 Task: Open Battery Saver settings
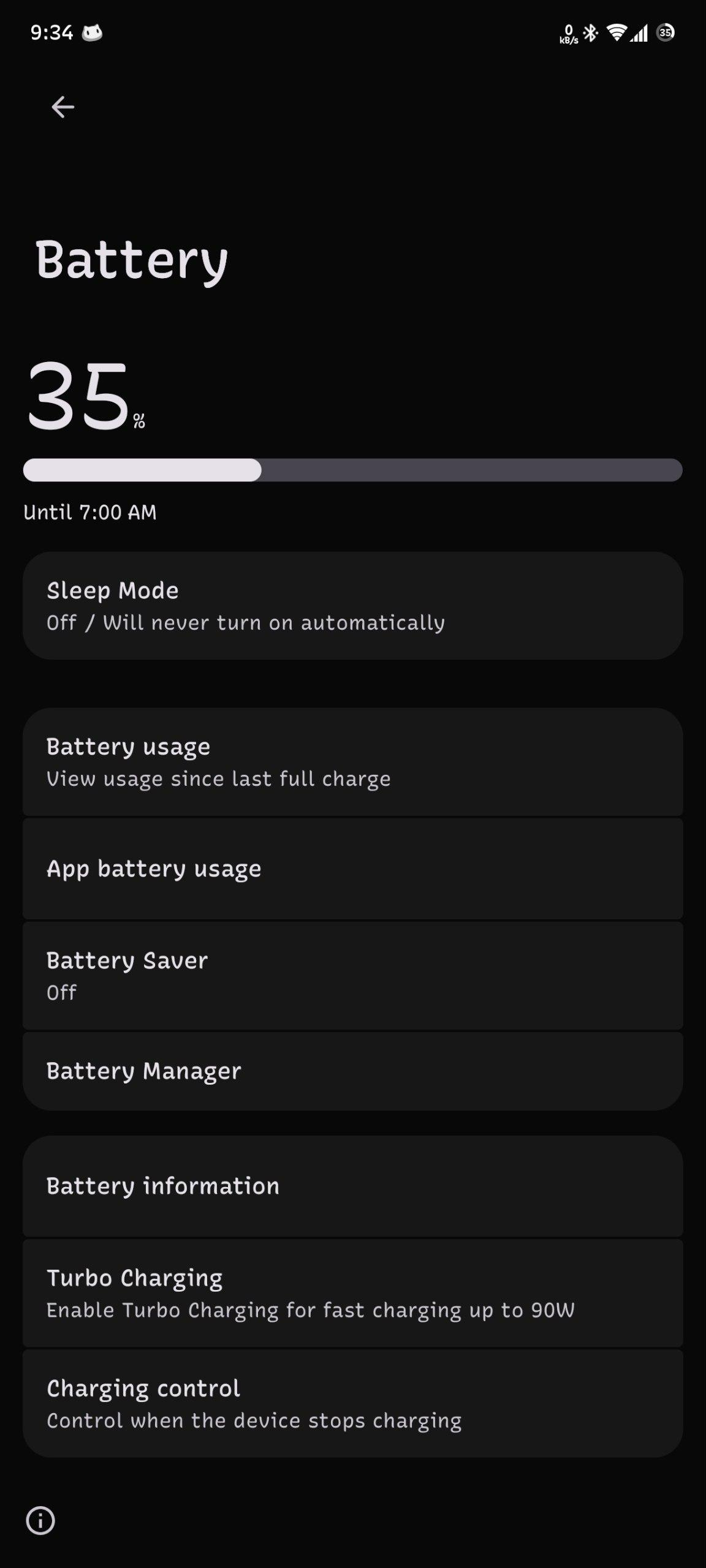tap(353, 976)
